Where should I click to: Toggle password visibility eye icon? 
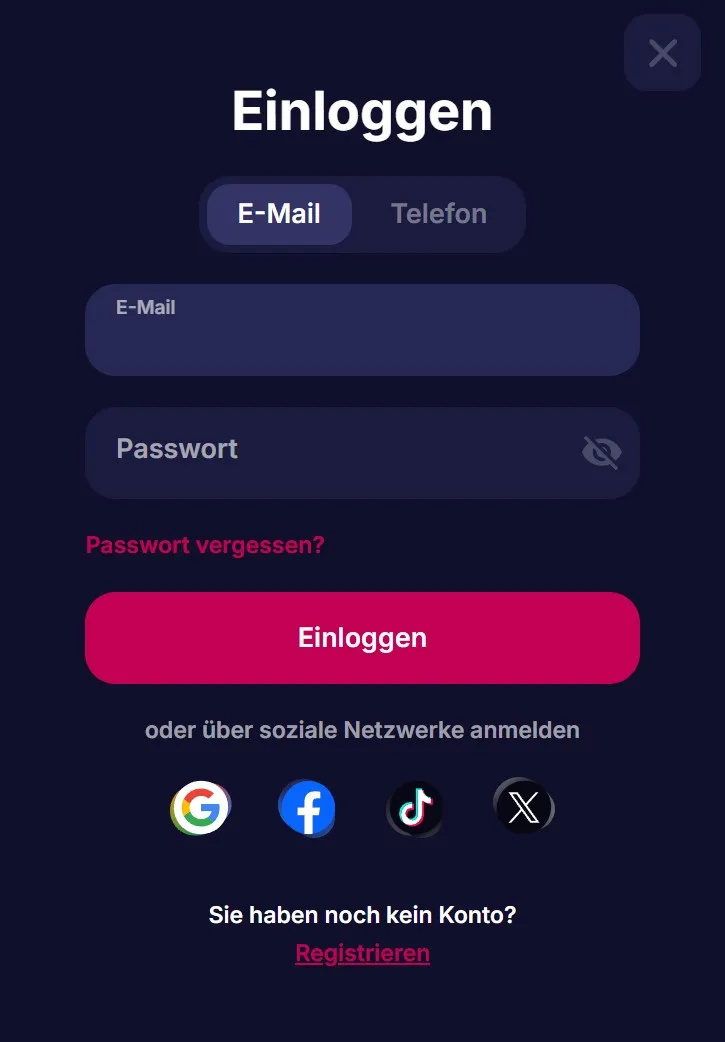click(601, 452)
